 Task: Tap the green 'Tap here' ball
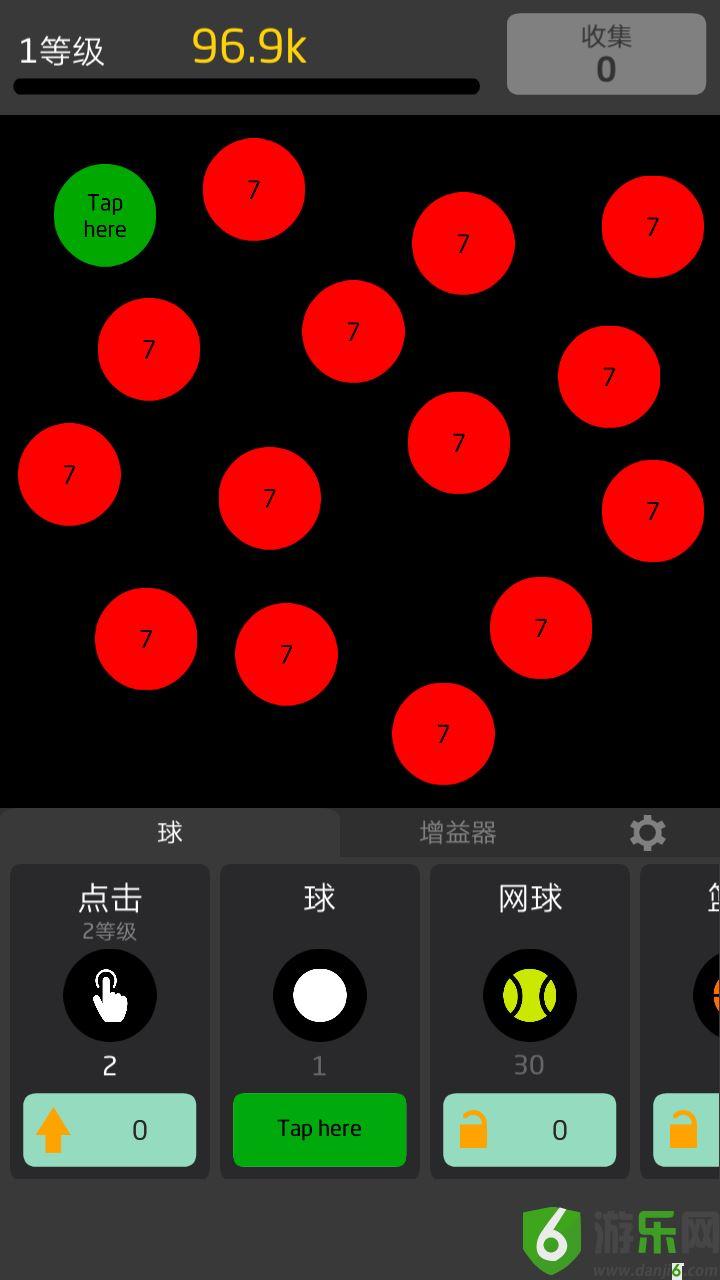coord(105,215)
